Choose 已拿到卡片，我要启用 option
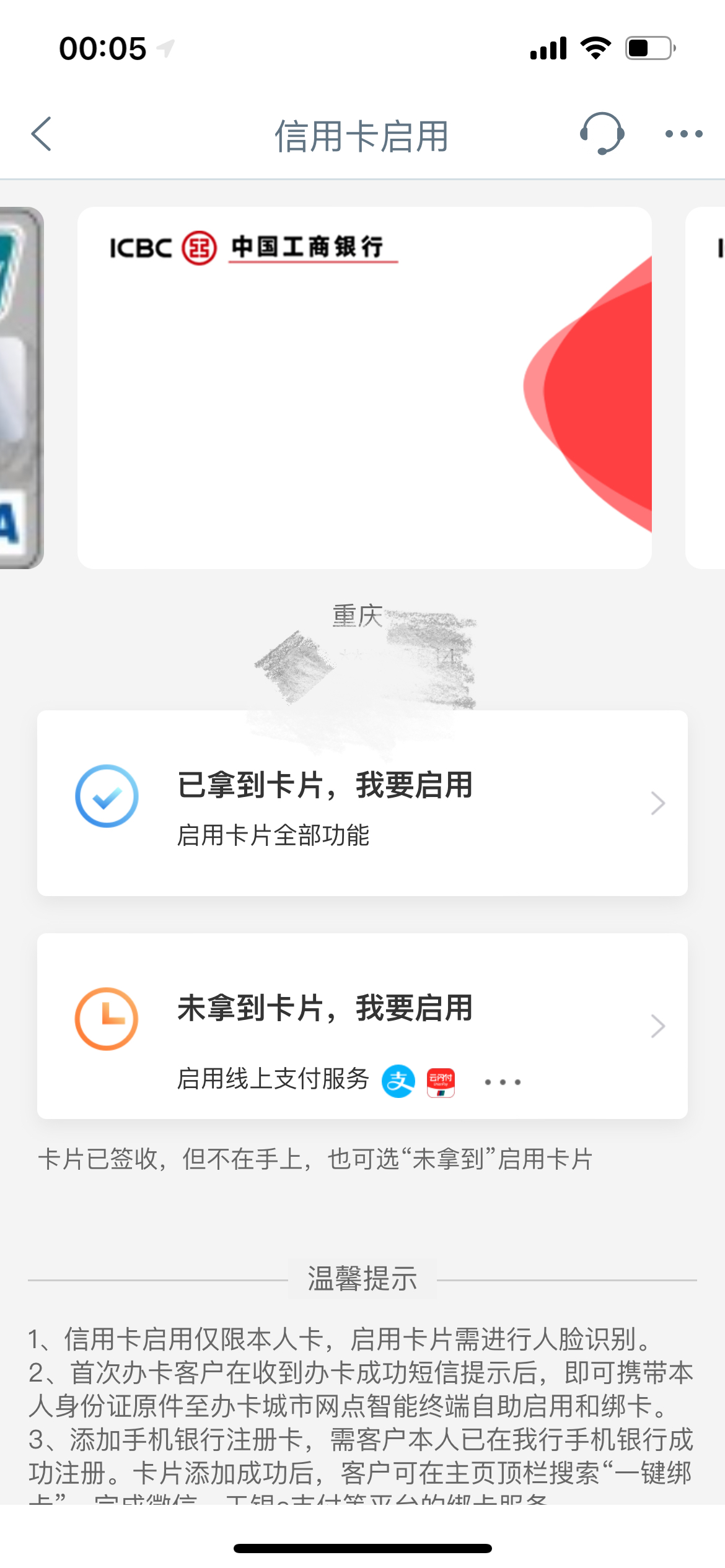Screen dimensions: 725x1568 pos(362,803)
